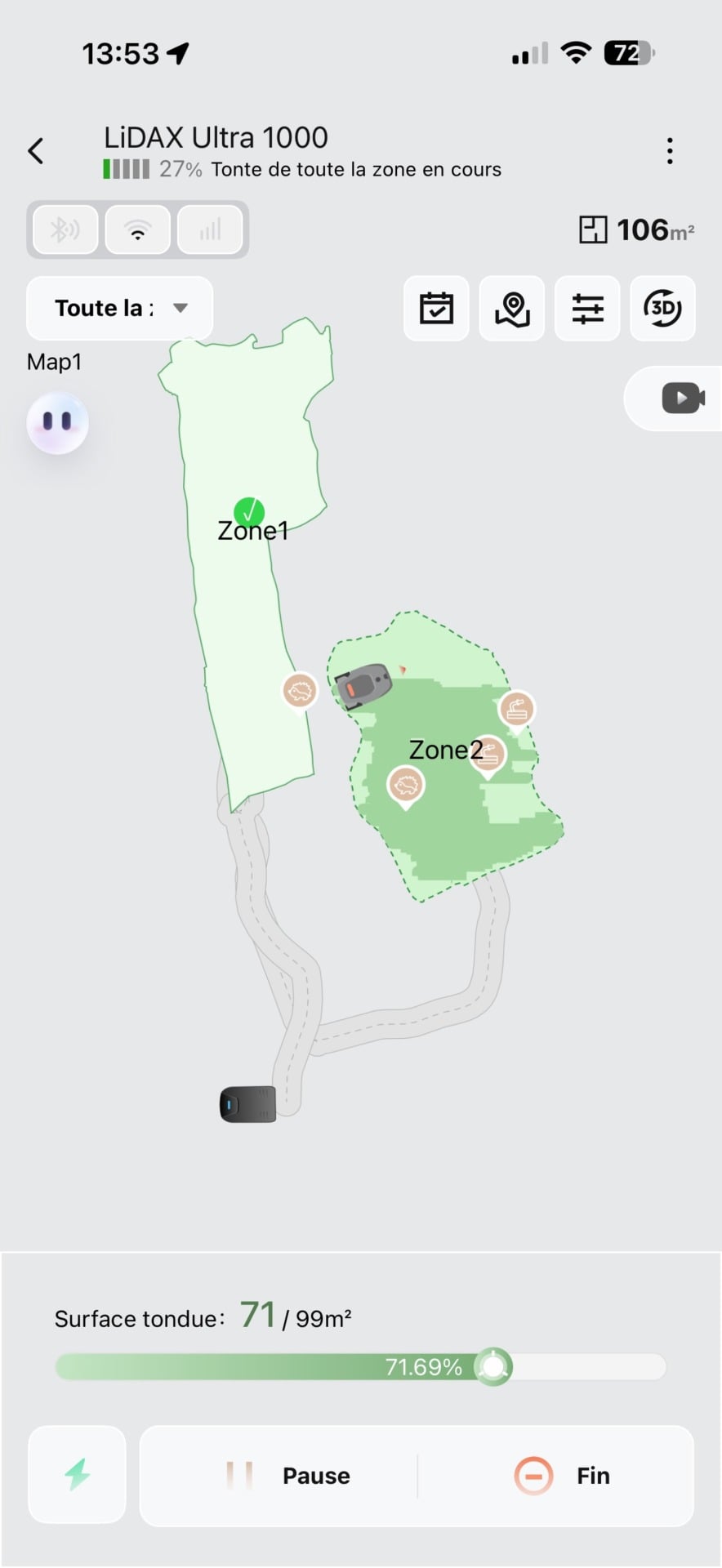This screenshot has width=722, height=1568.
Task: Select Zone2 on the map
Action: tap(446, 749)
